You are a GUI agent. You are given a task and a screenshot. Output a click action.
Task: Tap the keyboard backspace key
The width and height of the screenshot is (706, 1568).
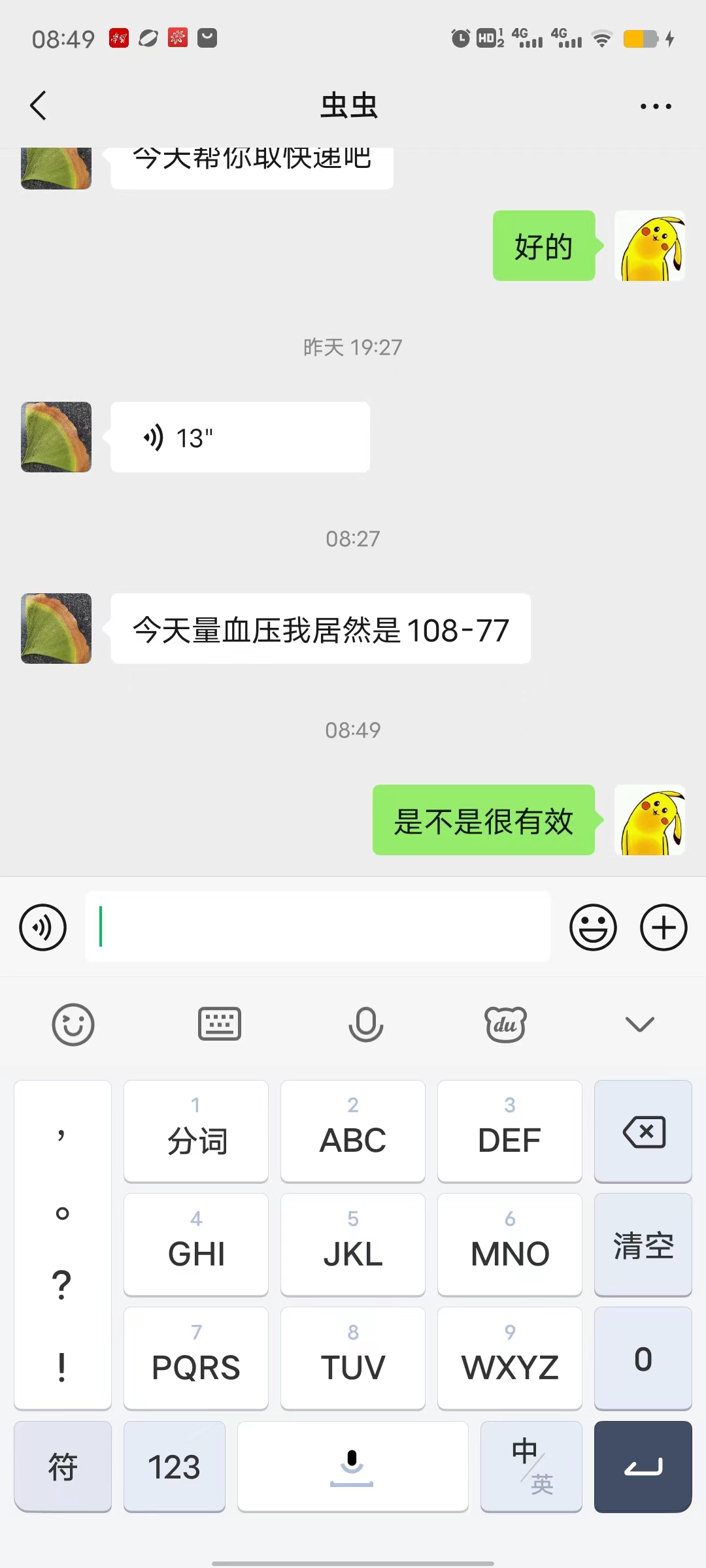[643, 1132]
